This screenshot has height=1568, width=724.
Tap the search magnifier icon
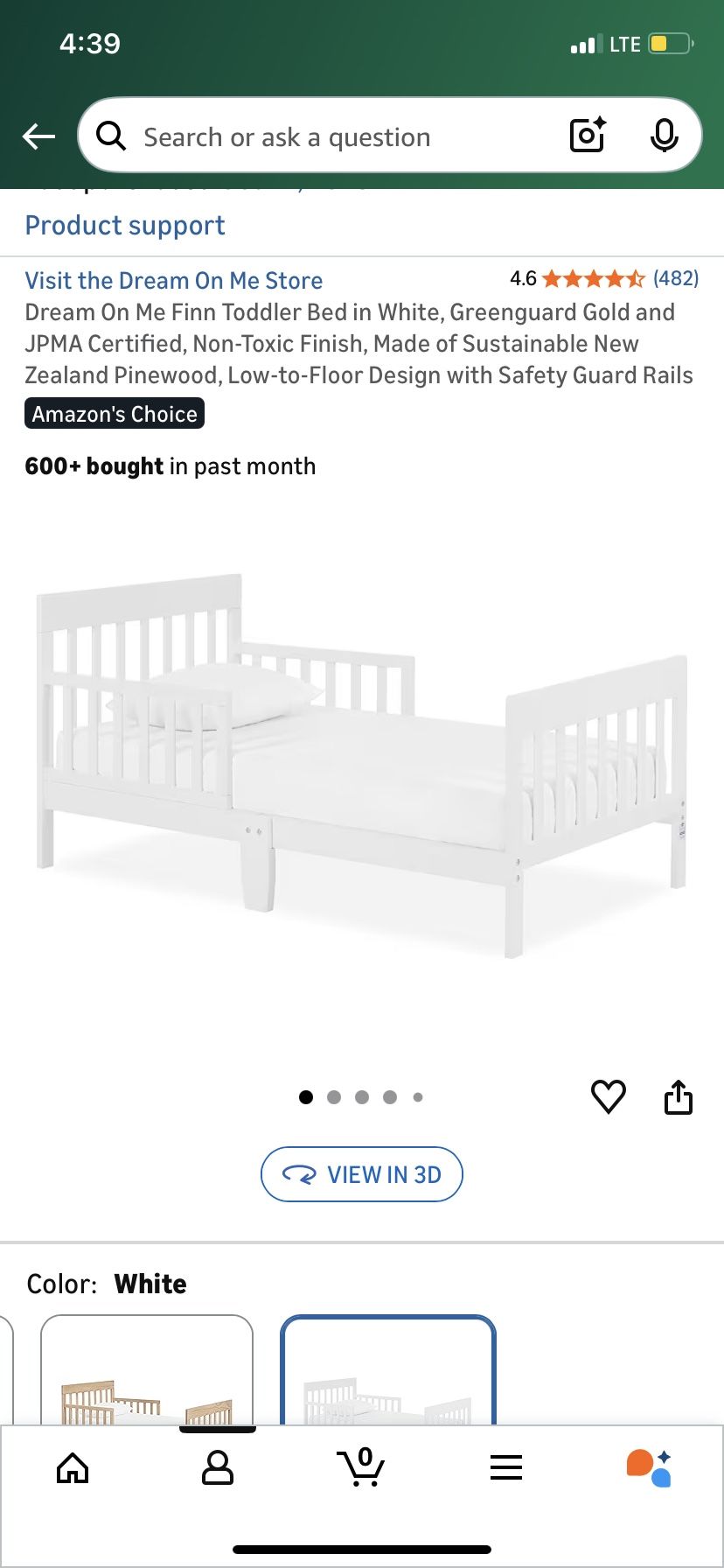tap(110, 136)
